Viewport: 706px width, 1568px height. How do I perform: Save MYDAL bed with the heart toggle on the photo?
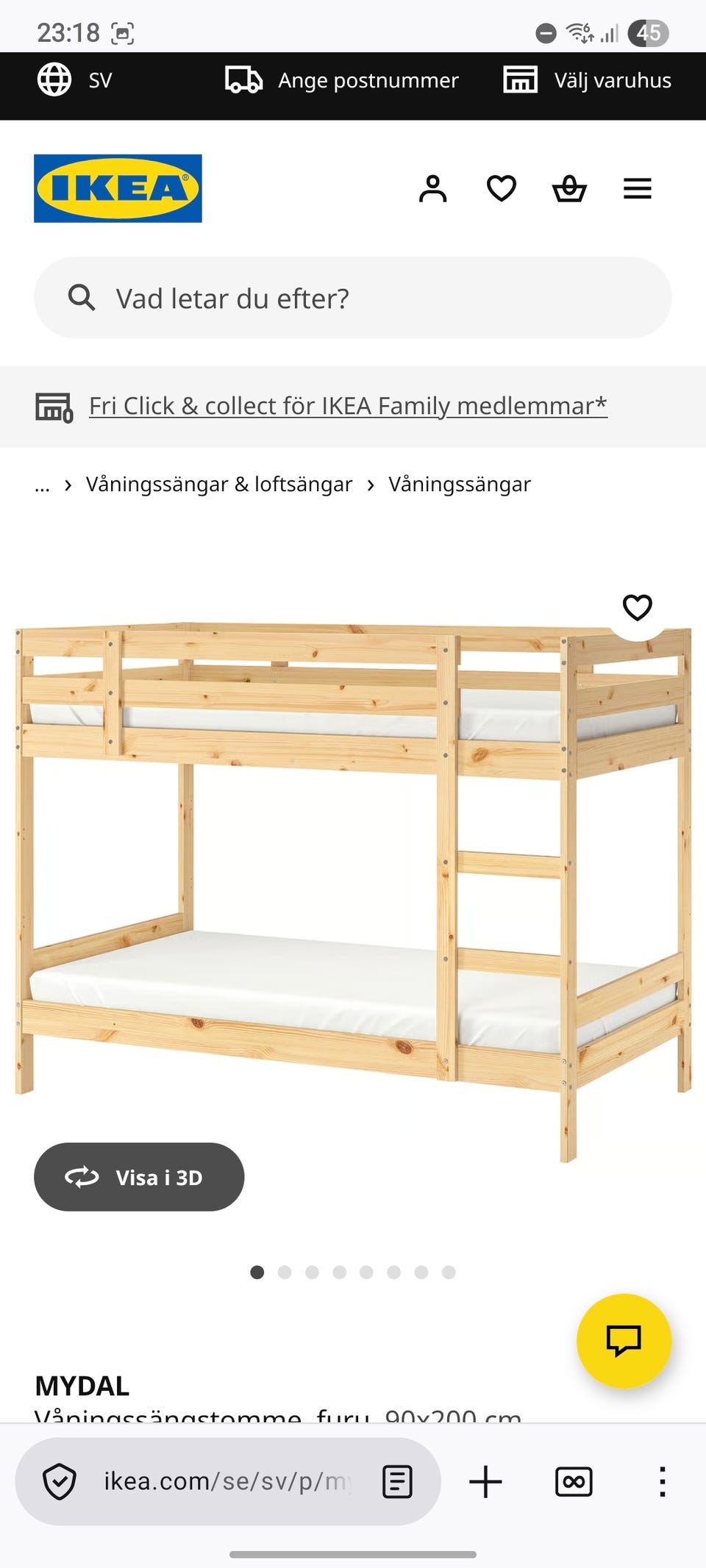tap(635, 607)
